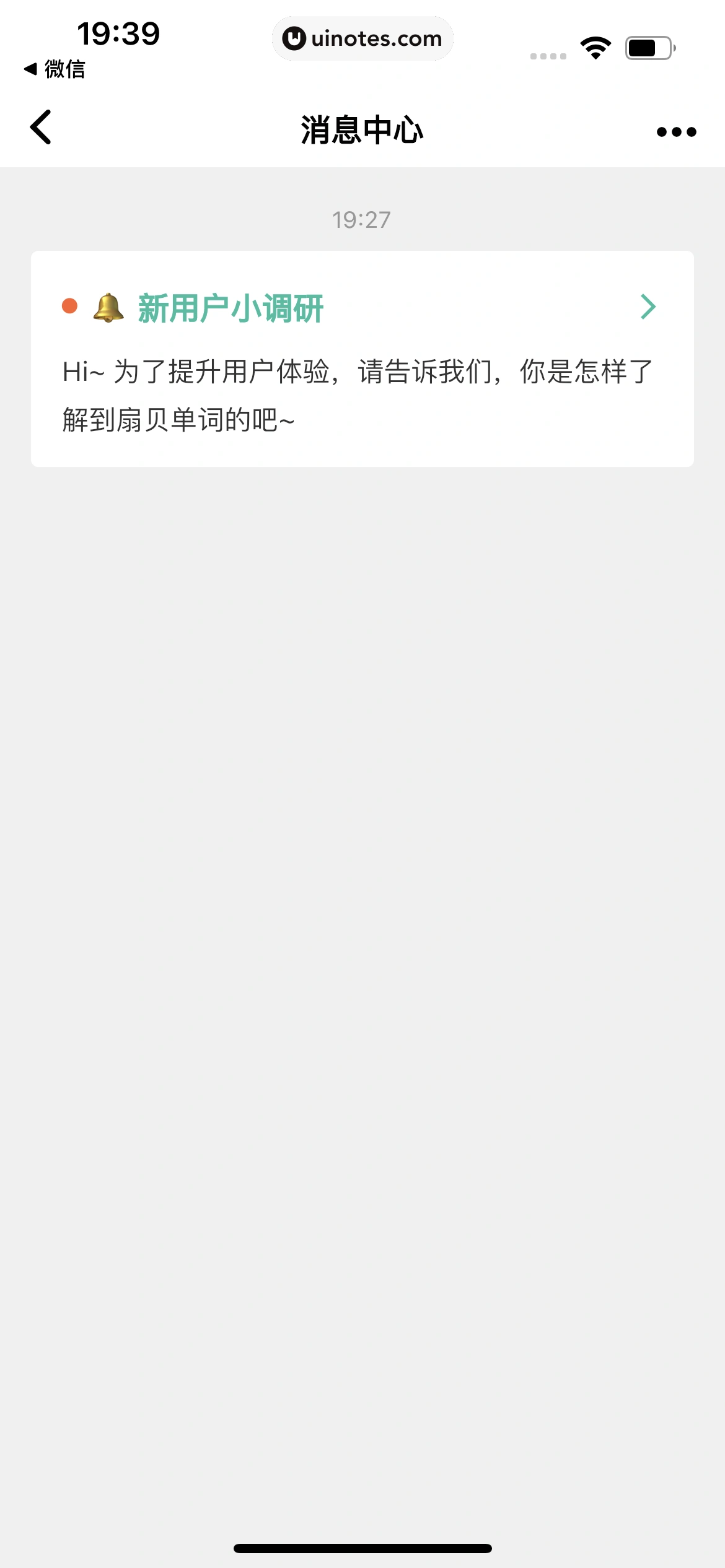Expand the survey message via its right chevron
Screen dimensions: 725x1568
tap(649, 306)
